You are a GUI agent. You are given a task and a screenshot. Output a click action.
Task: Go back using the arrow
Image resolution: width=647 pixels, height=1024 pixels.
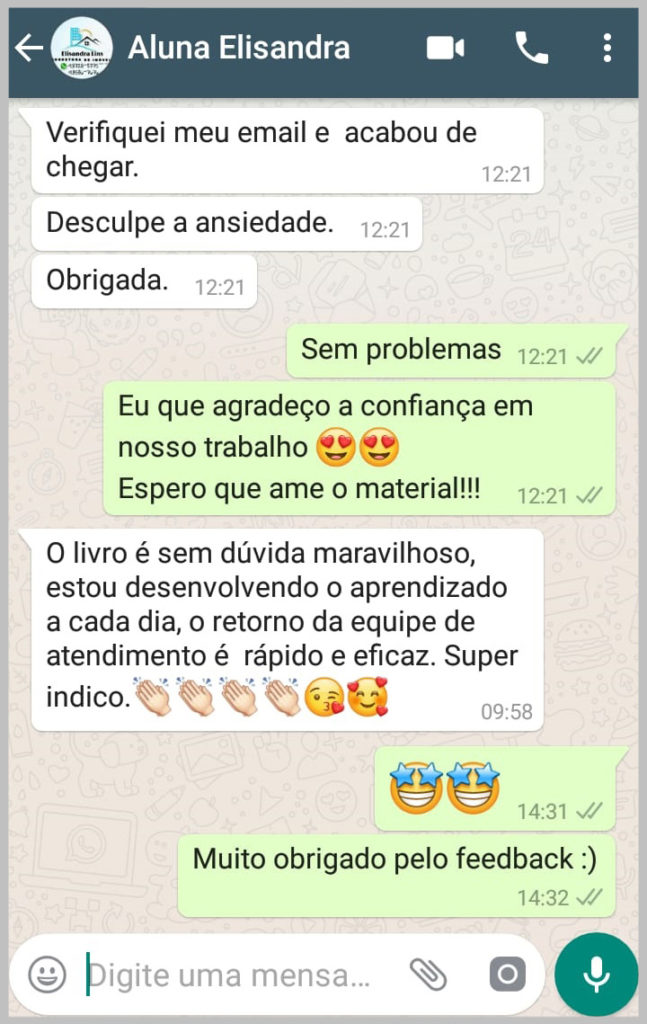coord(29,48)
